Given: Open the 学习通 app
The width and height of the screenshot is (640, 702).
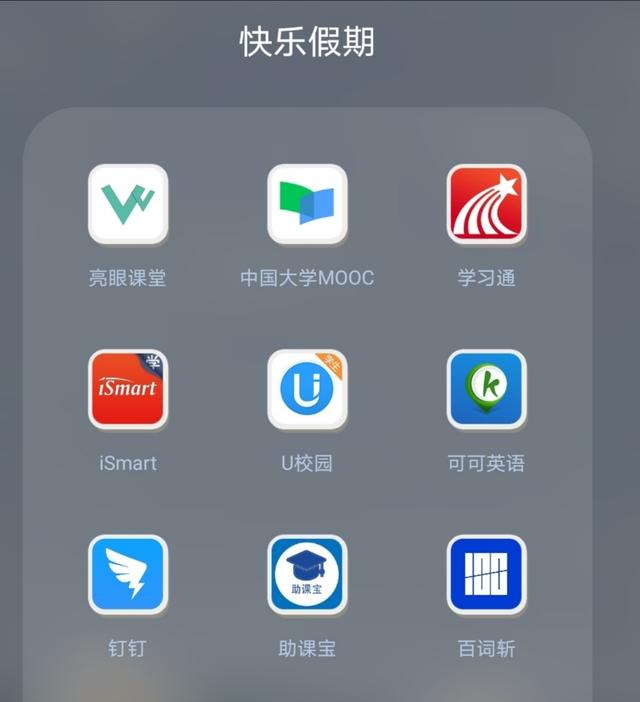Looking at the screenshot, I should click(x=486, y=204).
